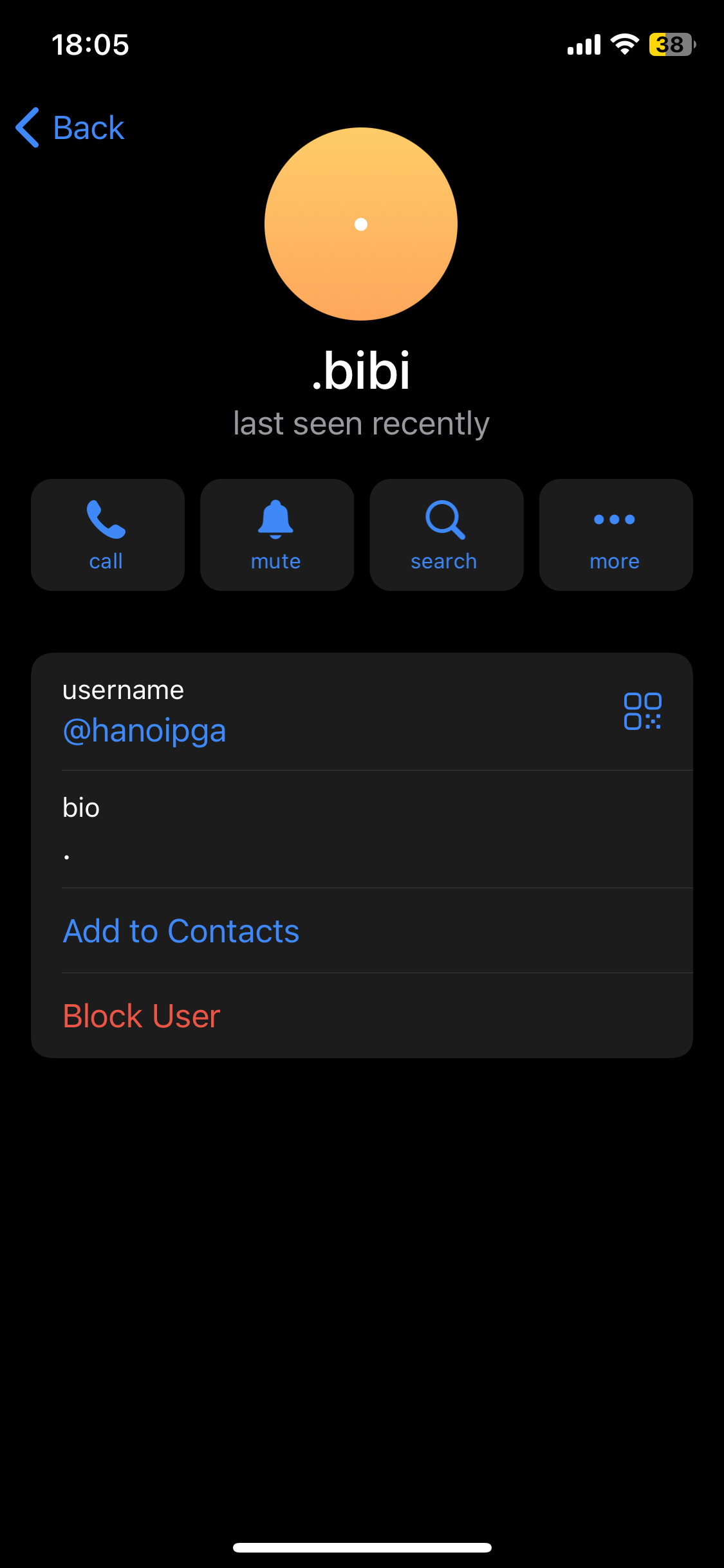
Task: Open the more options menu
Action: (x=615, y=535)
